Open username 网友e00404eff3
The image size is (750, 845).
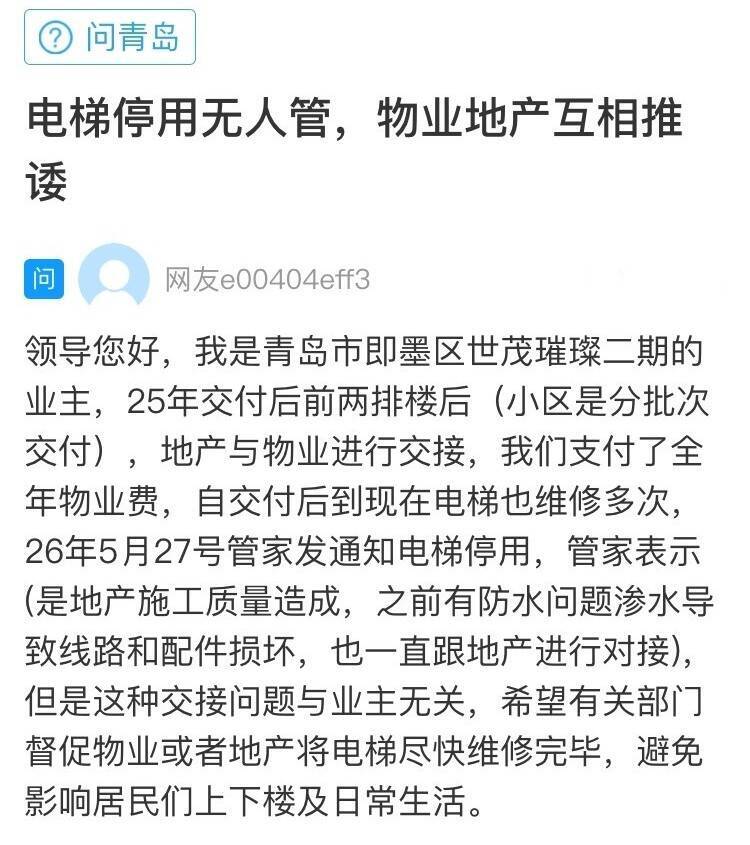click(x=267, y=280)
